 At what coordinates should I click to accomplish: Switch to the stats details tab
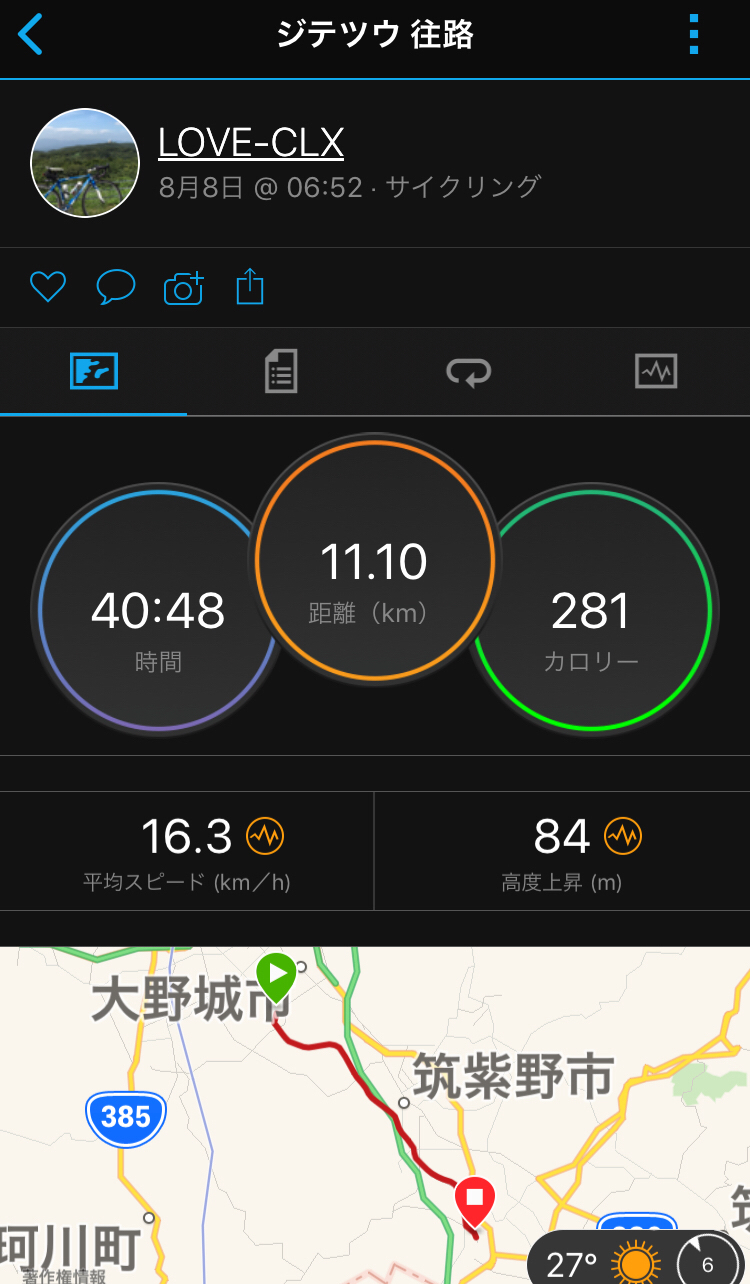[x=281, y=372]
